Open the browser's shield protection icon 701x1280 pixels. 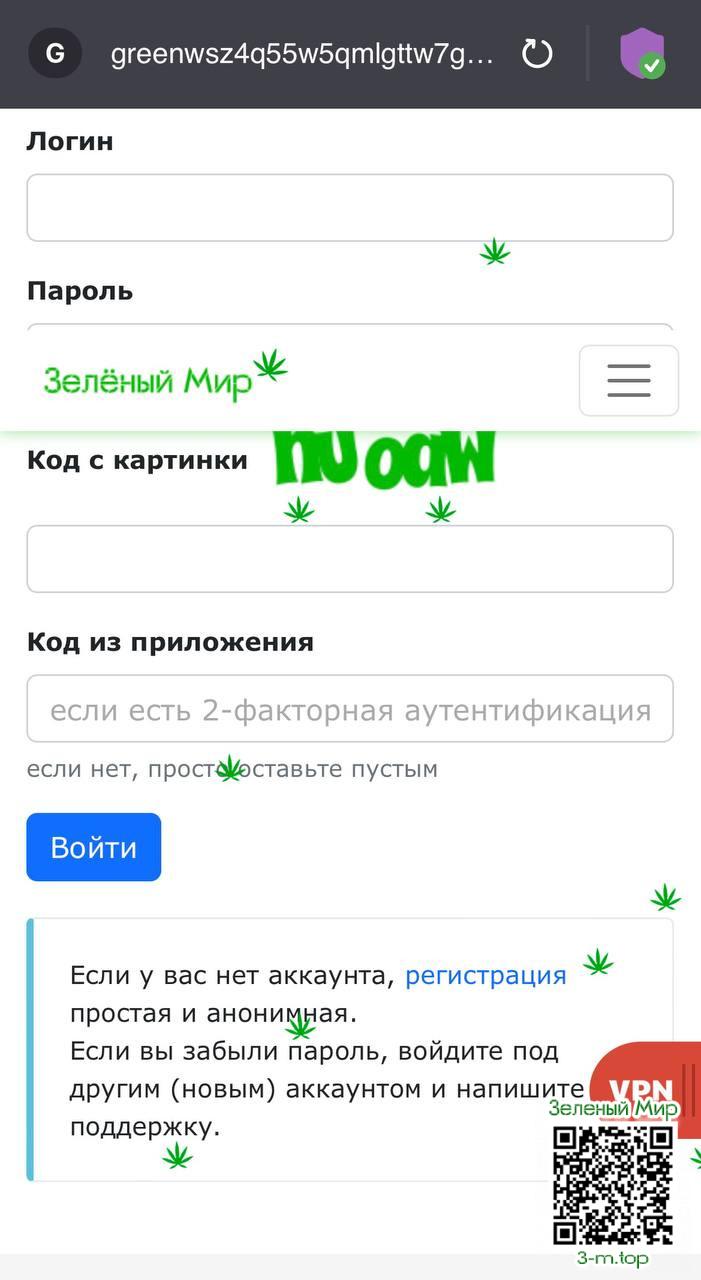pos(642,54)
